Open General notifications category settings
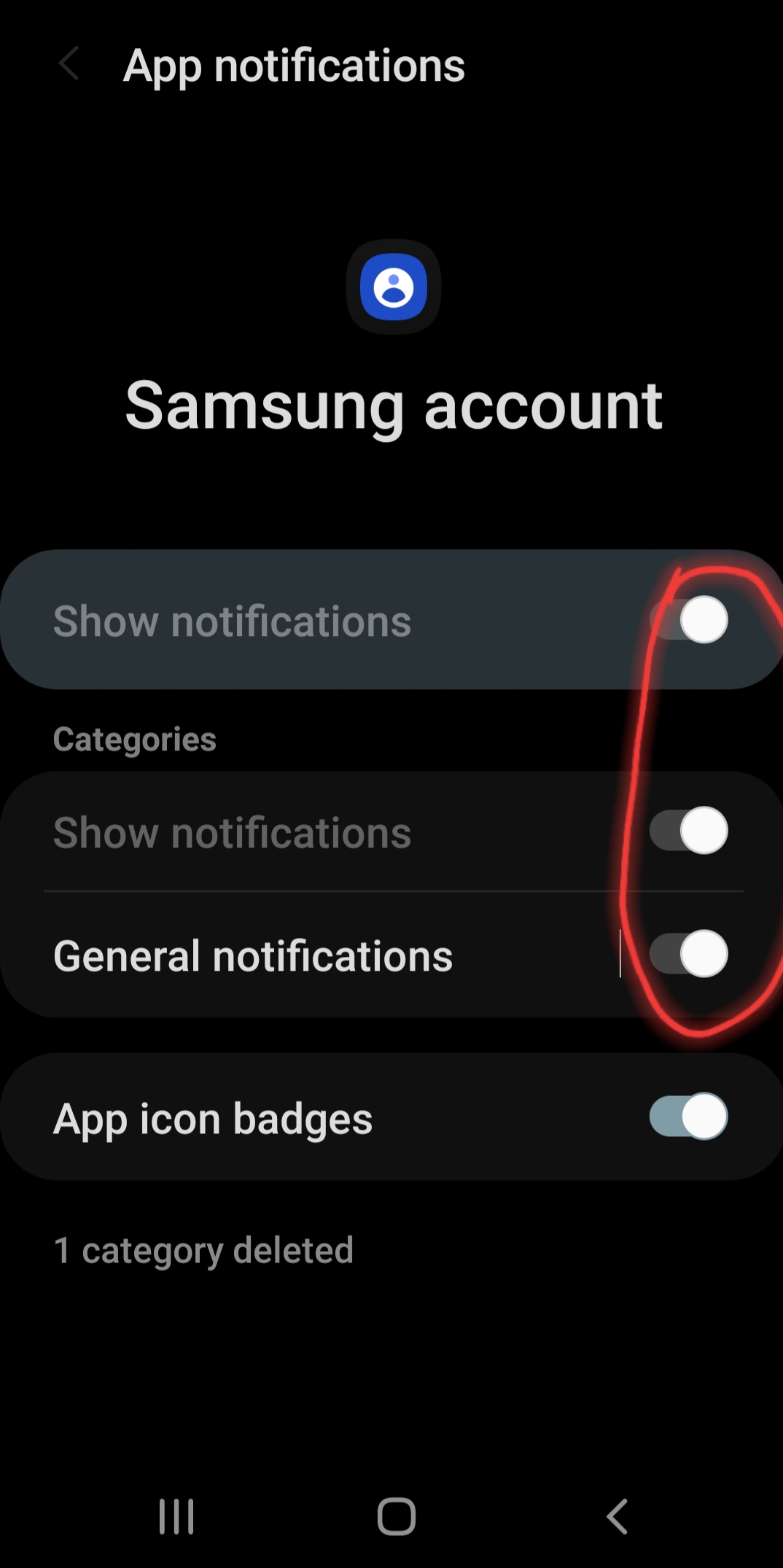Image resolution: width=783 pixels, height=1568 pixels. pyautogui.click(x=253, y=955)
